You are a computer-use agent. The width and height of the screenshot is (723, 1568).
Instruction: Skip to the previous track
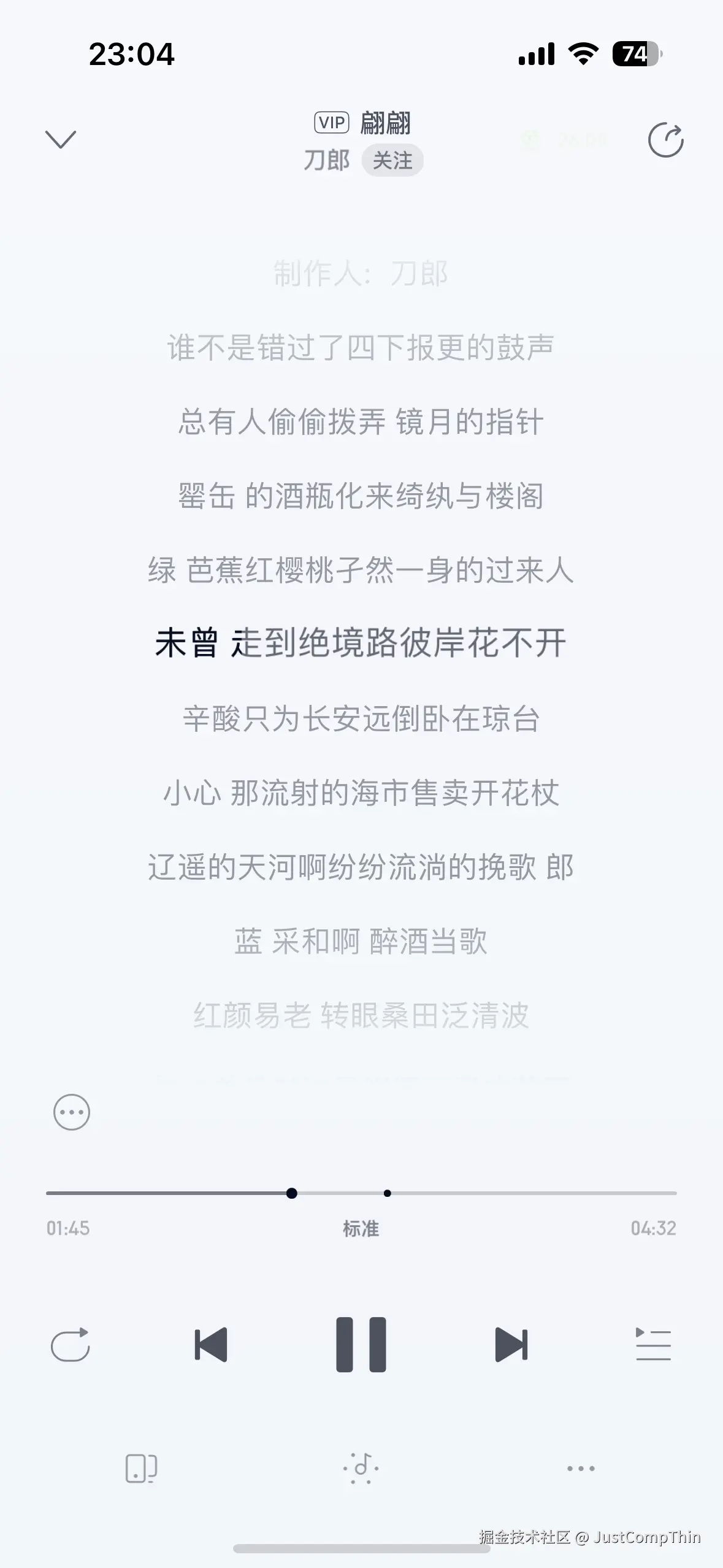tap(211, 1345)
